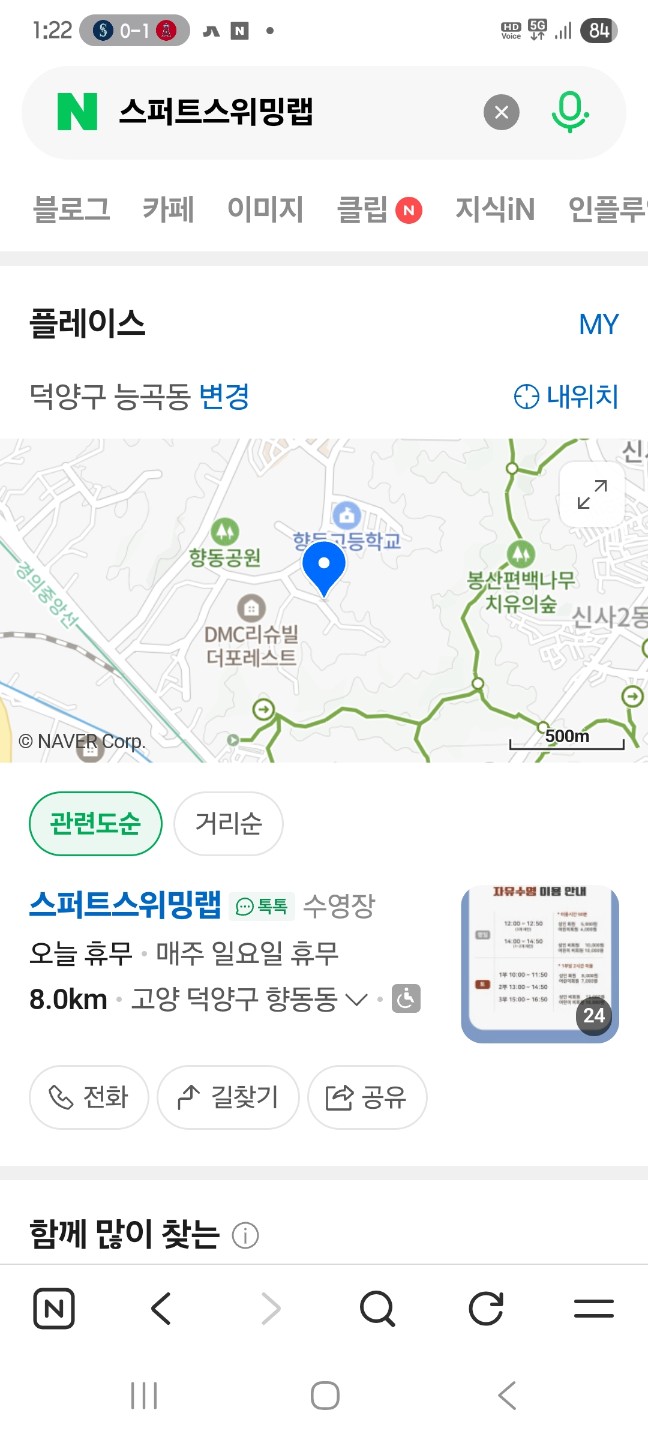Open the MY places link
The image size is (648, 1440).
click(599, 324)
